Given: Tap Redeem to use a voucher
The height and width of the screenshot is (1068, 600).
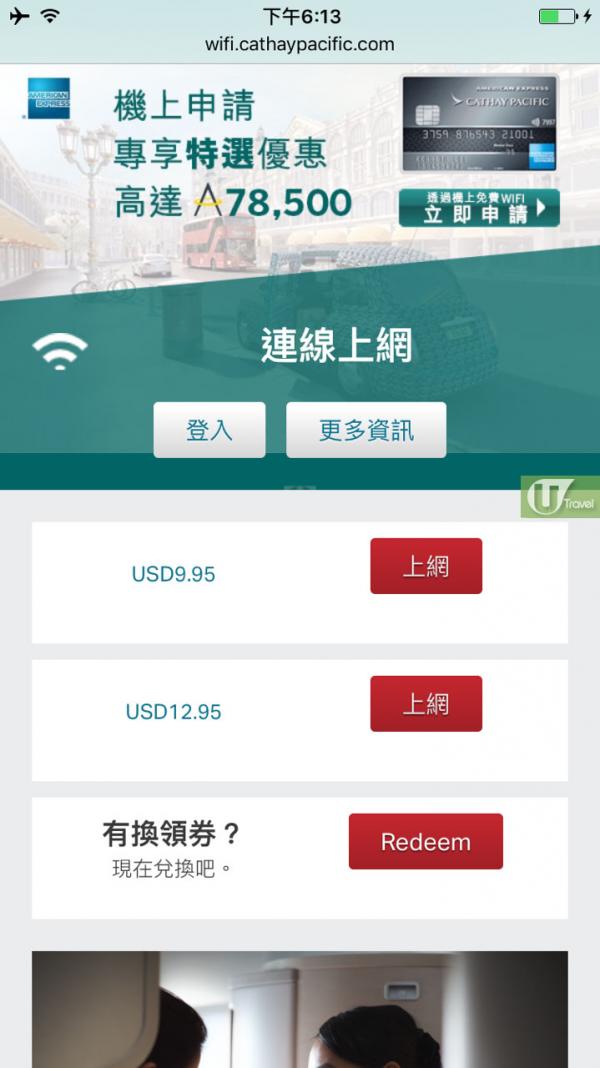Looking at the screenshot, I should 425,841.
